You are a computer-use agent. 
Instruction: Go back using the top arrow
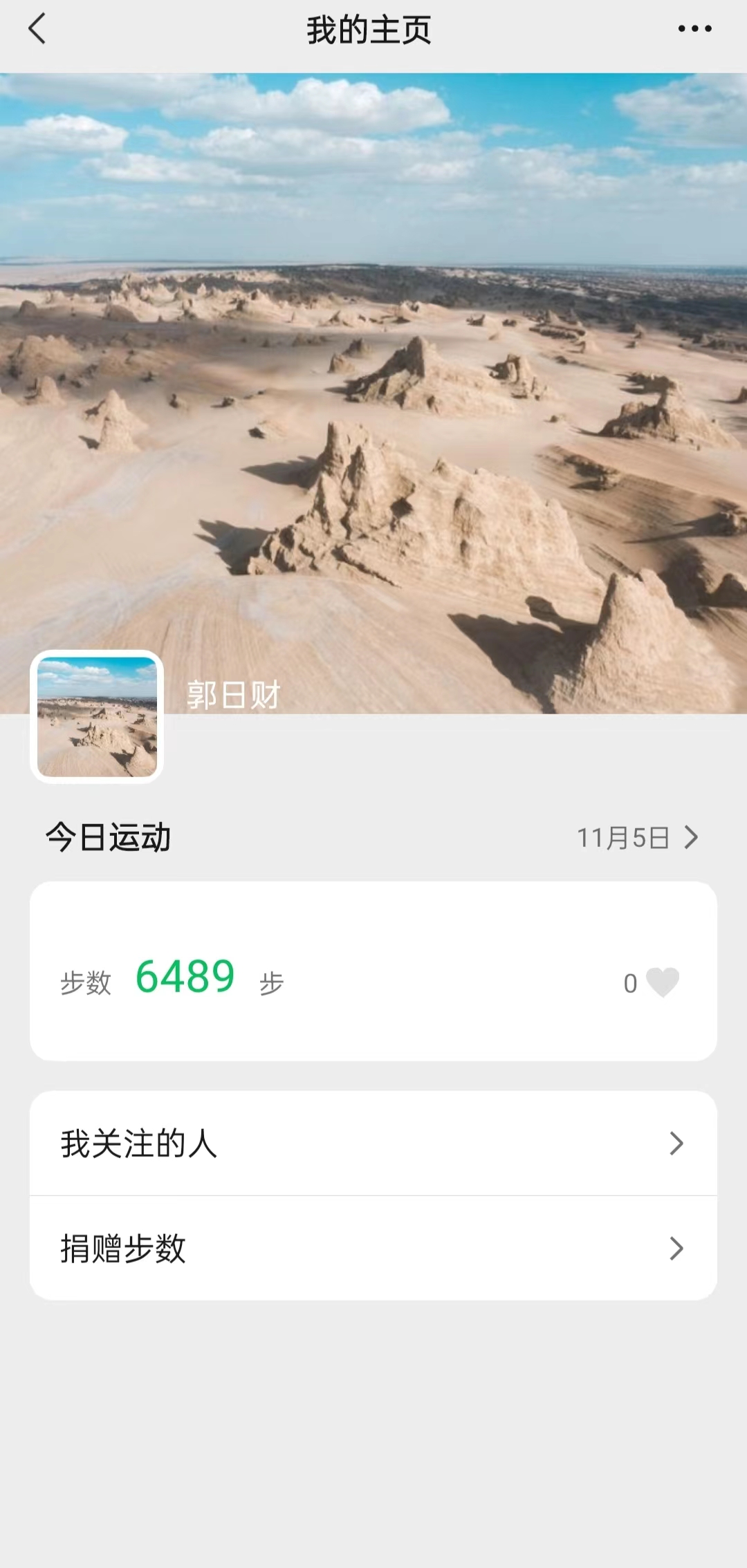pyautogui.click(x=37, y=29)
